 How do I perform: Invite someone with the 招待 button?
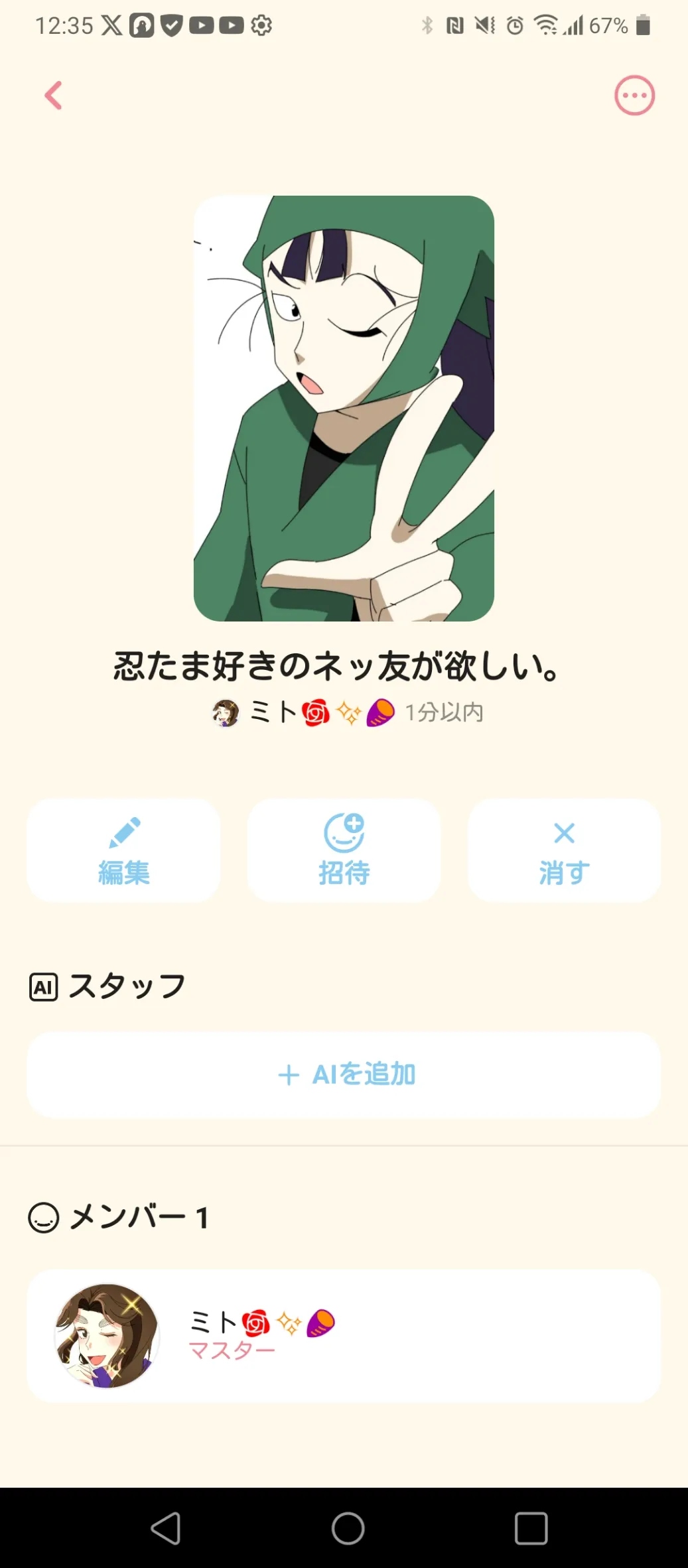pyautogui.click(x=344, y=850)
